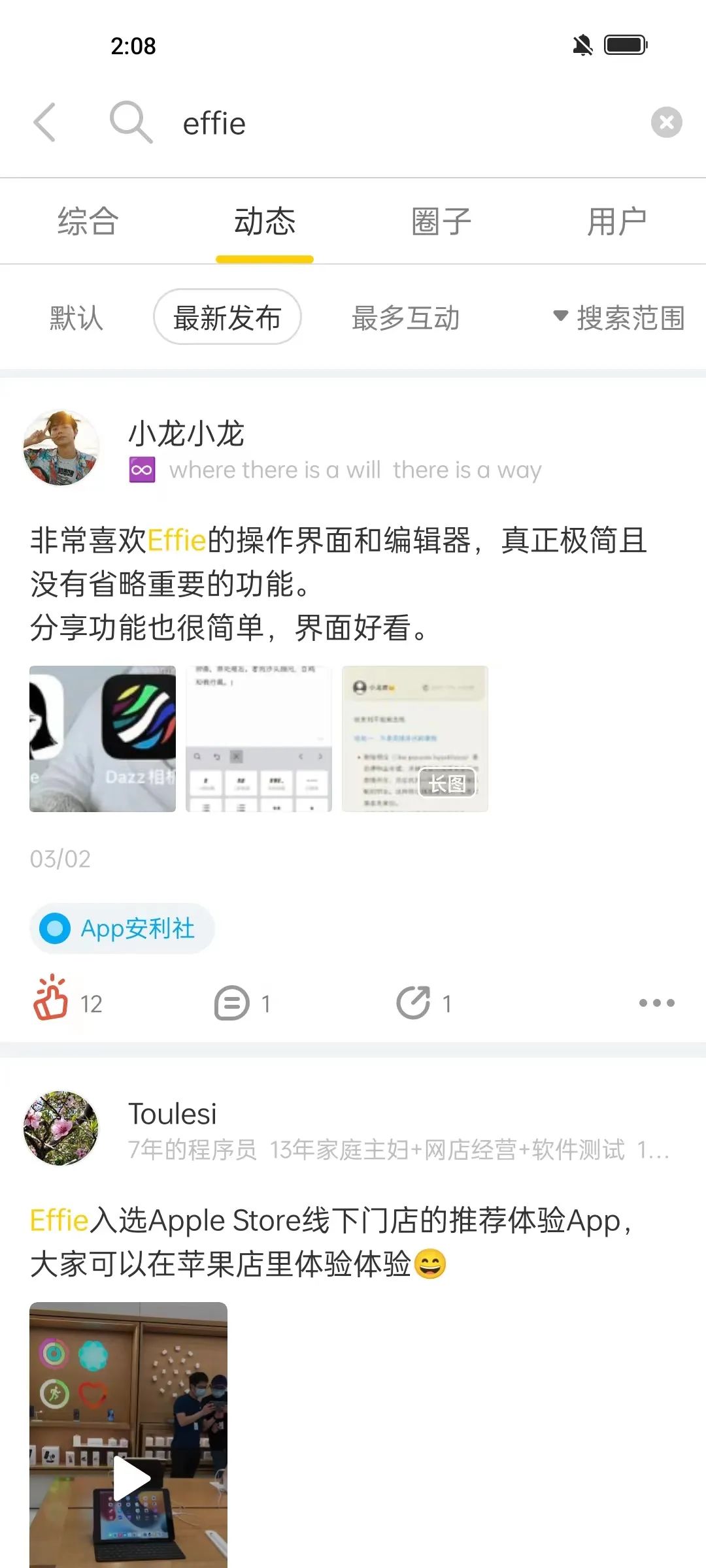Open comments on 小龙小龙's post
This screenshot has width=706, height=1568.
[x=232, y=1003]
